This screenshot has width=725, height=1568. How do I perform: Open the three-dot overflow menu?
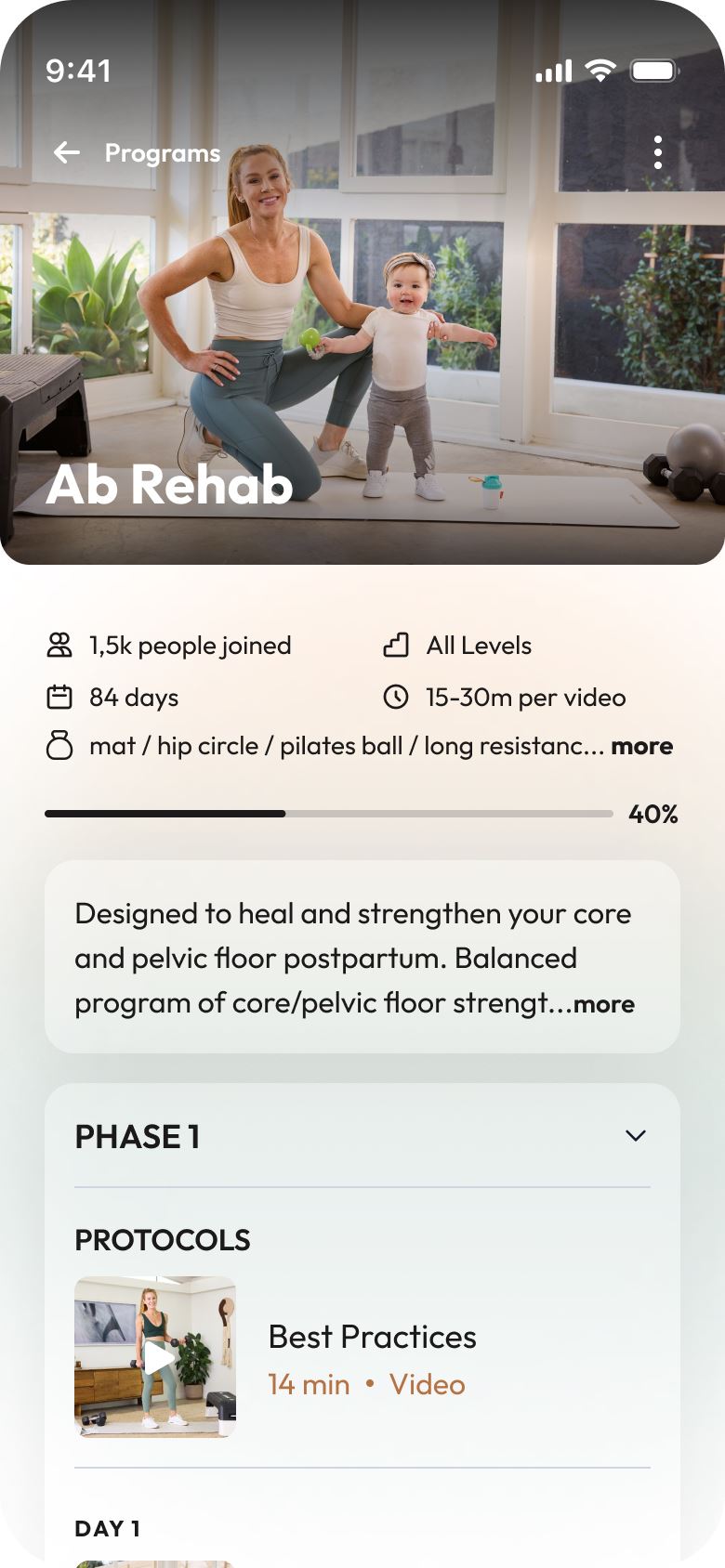[x=657, y=152]
